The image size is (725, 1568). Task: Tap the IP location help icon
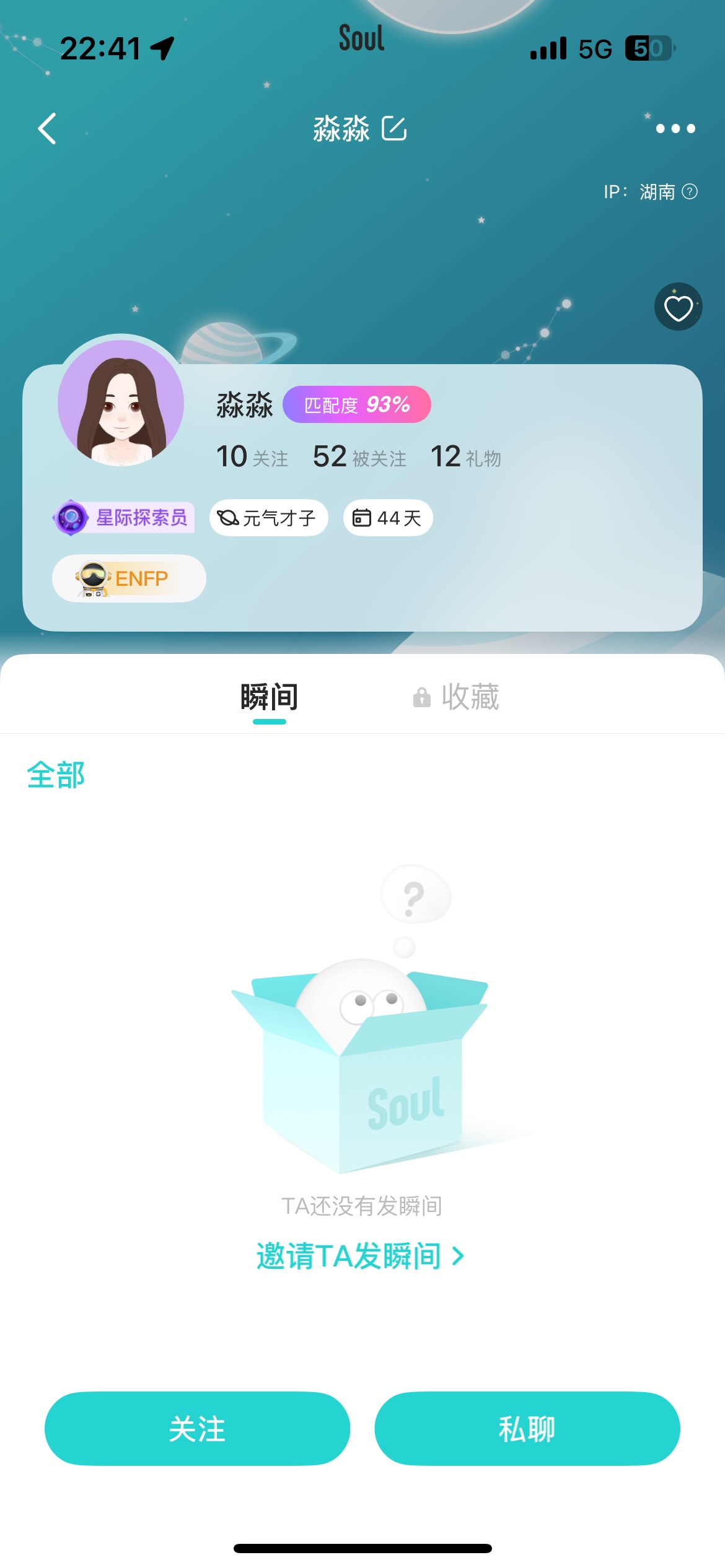pos(690,192)
